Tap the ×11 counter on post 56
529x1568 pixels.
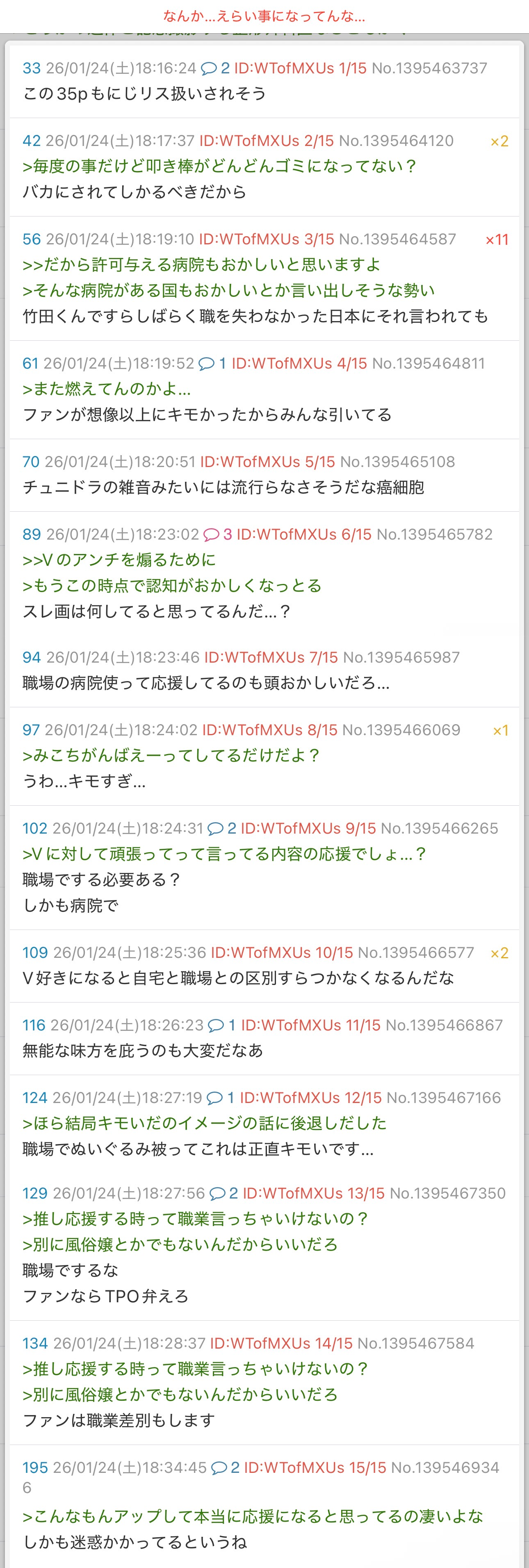[497, 240]
